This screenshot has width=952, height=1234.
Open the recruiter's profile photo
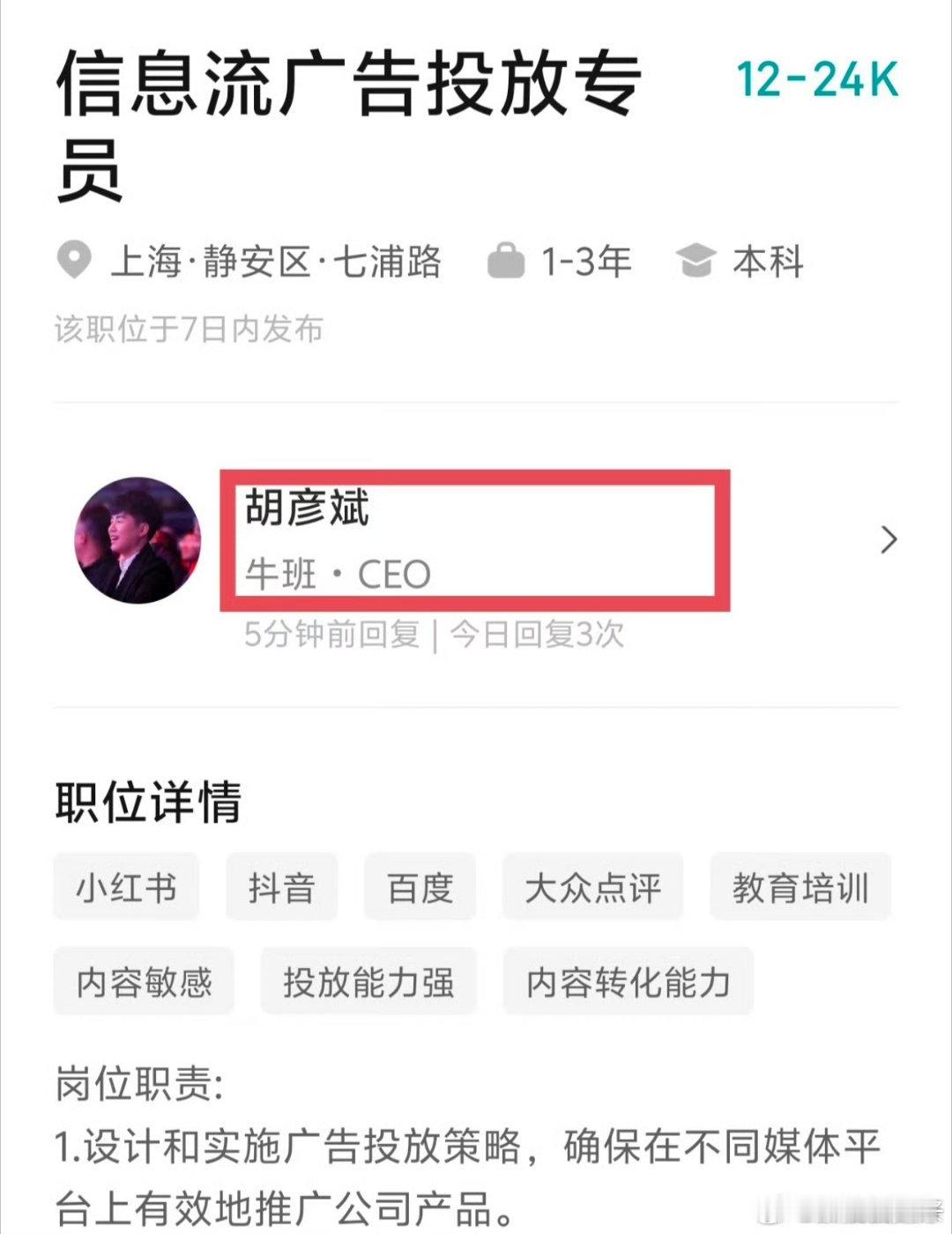click(141, 539)
